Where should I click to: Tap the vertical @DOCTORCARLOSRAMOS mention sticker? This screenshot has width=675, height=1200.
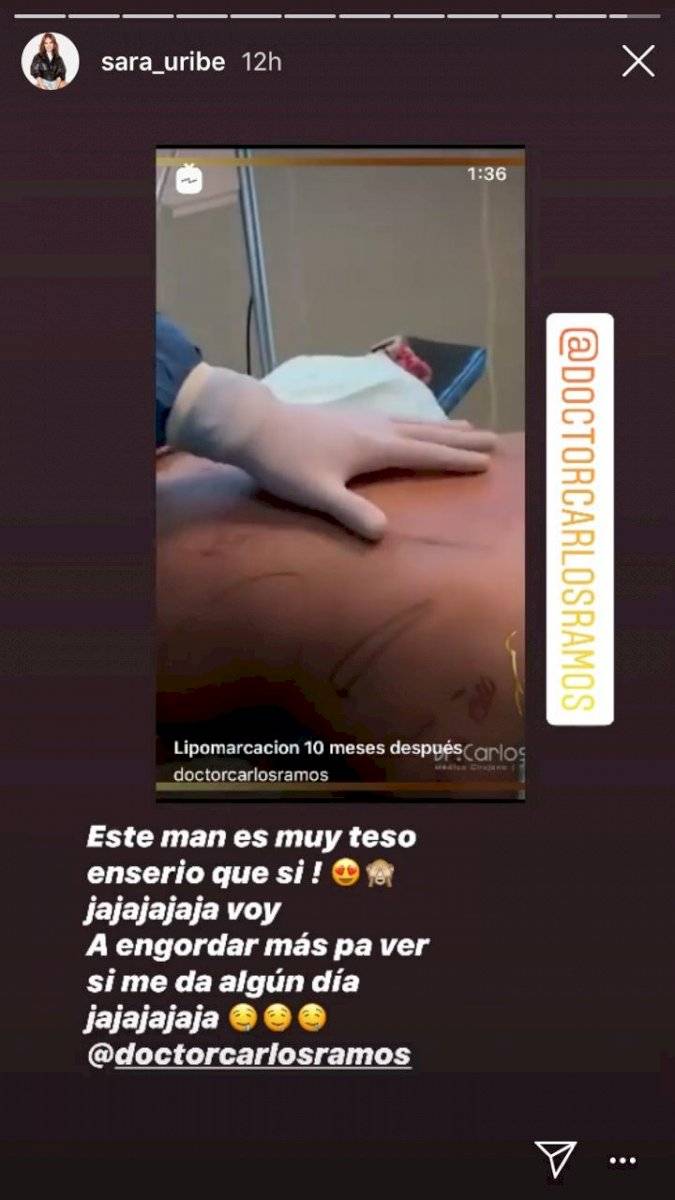[x=580, y=518]
